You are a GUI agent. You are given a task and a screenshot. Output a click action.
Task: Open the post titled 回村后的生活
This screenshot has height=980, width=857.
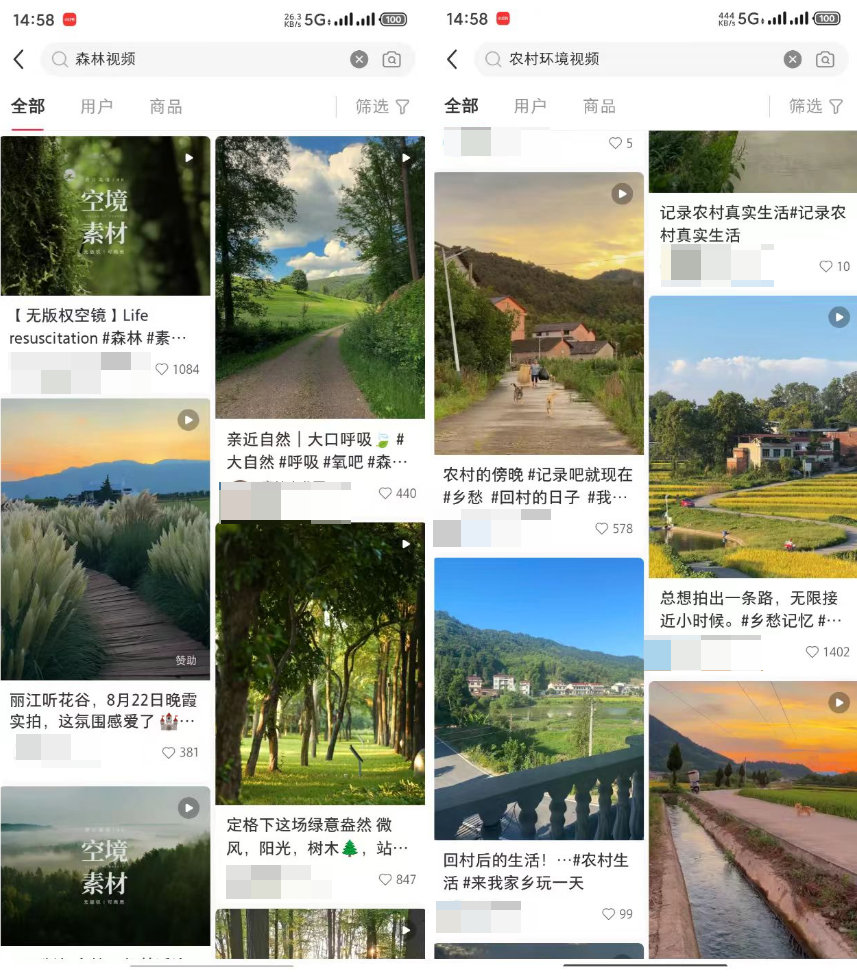[x=538, y=698]
